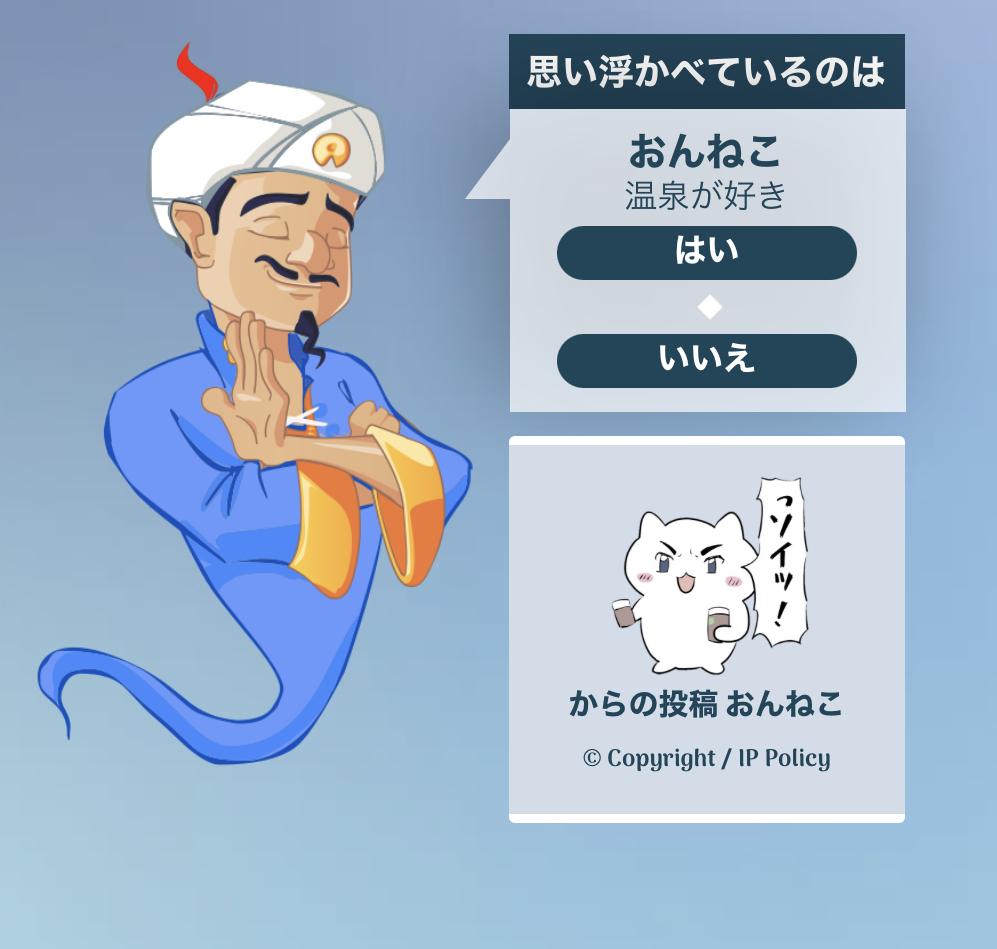
Task: Reject the guess with いいえ
Action: point(706,360)
